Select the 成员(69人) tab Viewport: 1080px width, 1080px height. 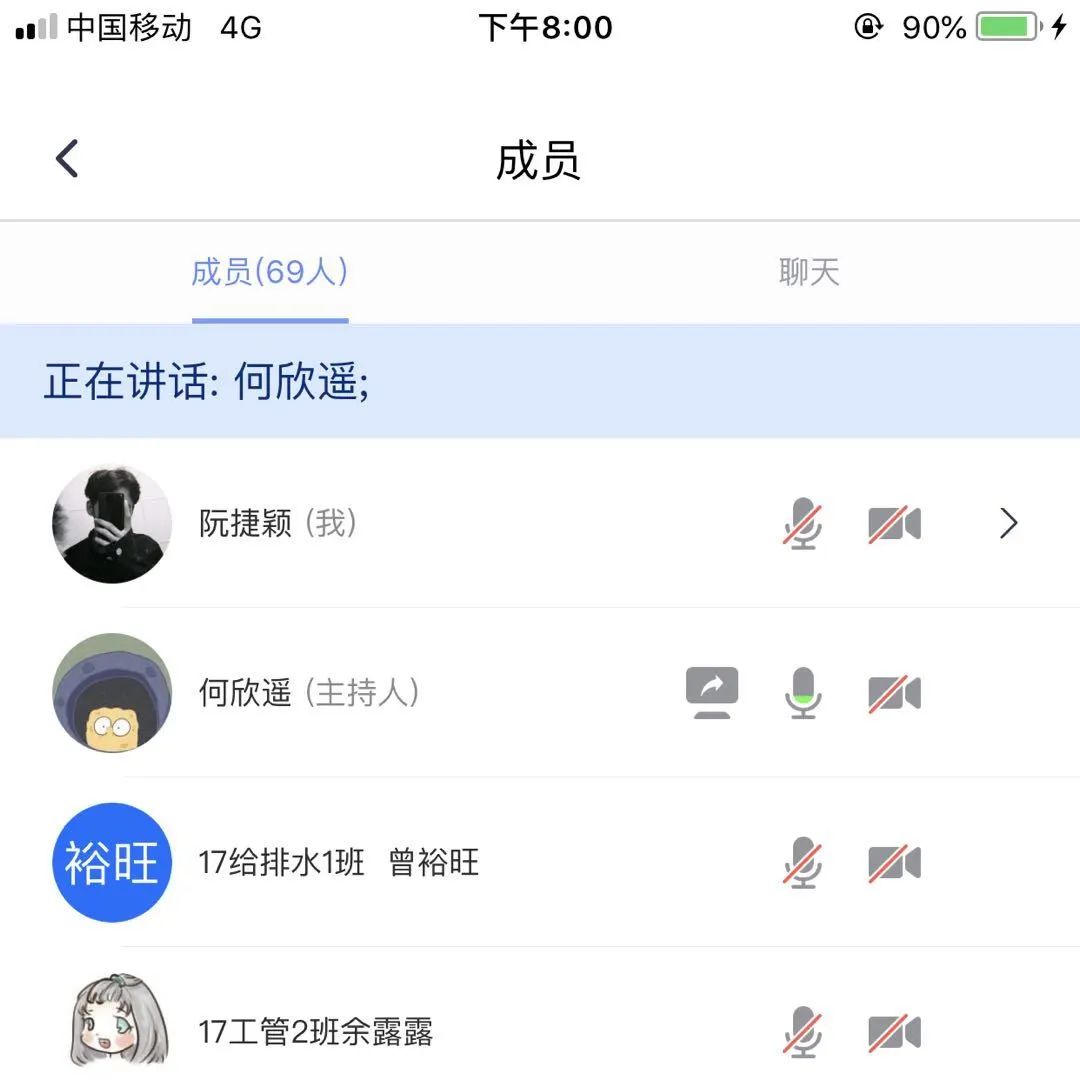(x=270, y=272)
